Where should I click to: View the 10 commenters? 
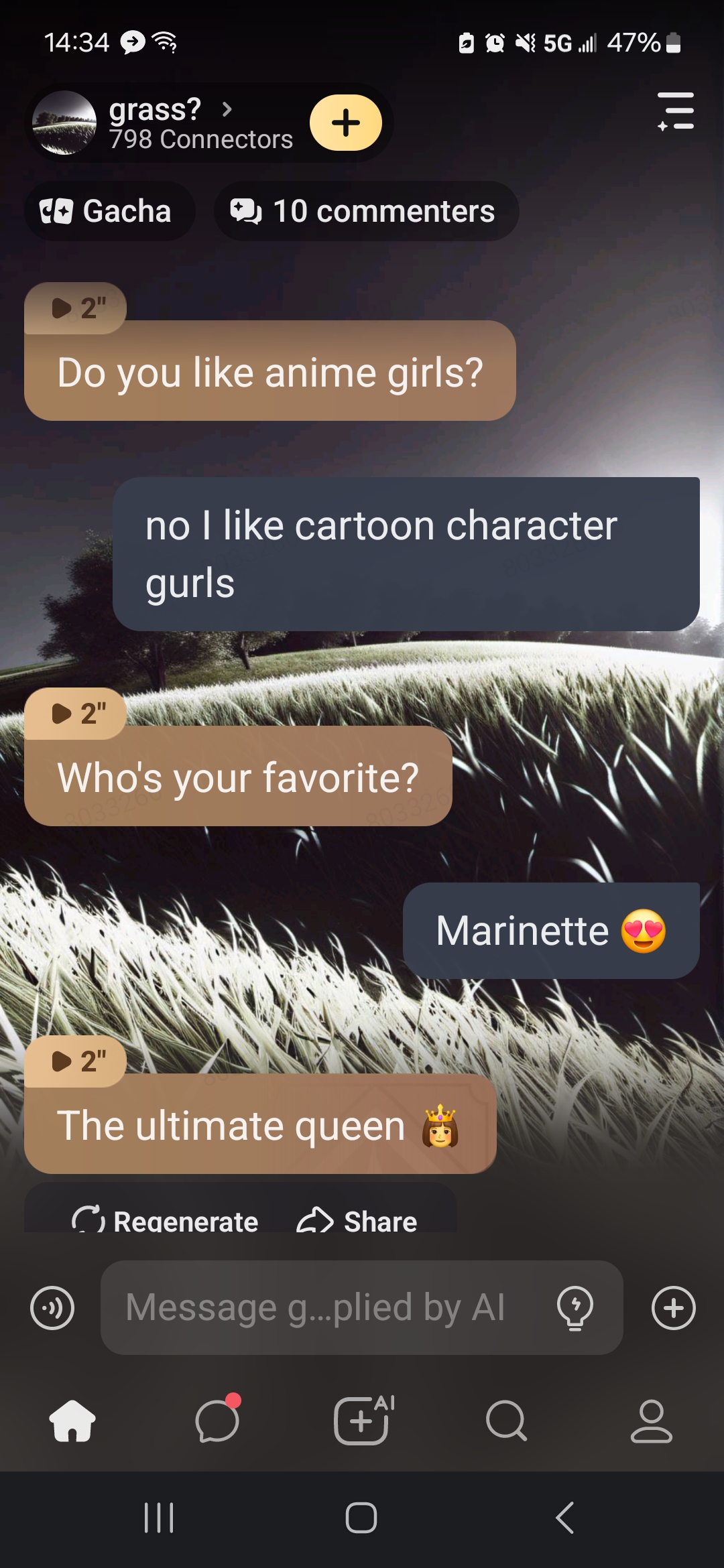point(366,211)
